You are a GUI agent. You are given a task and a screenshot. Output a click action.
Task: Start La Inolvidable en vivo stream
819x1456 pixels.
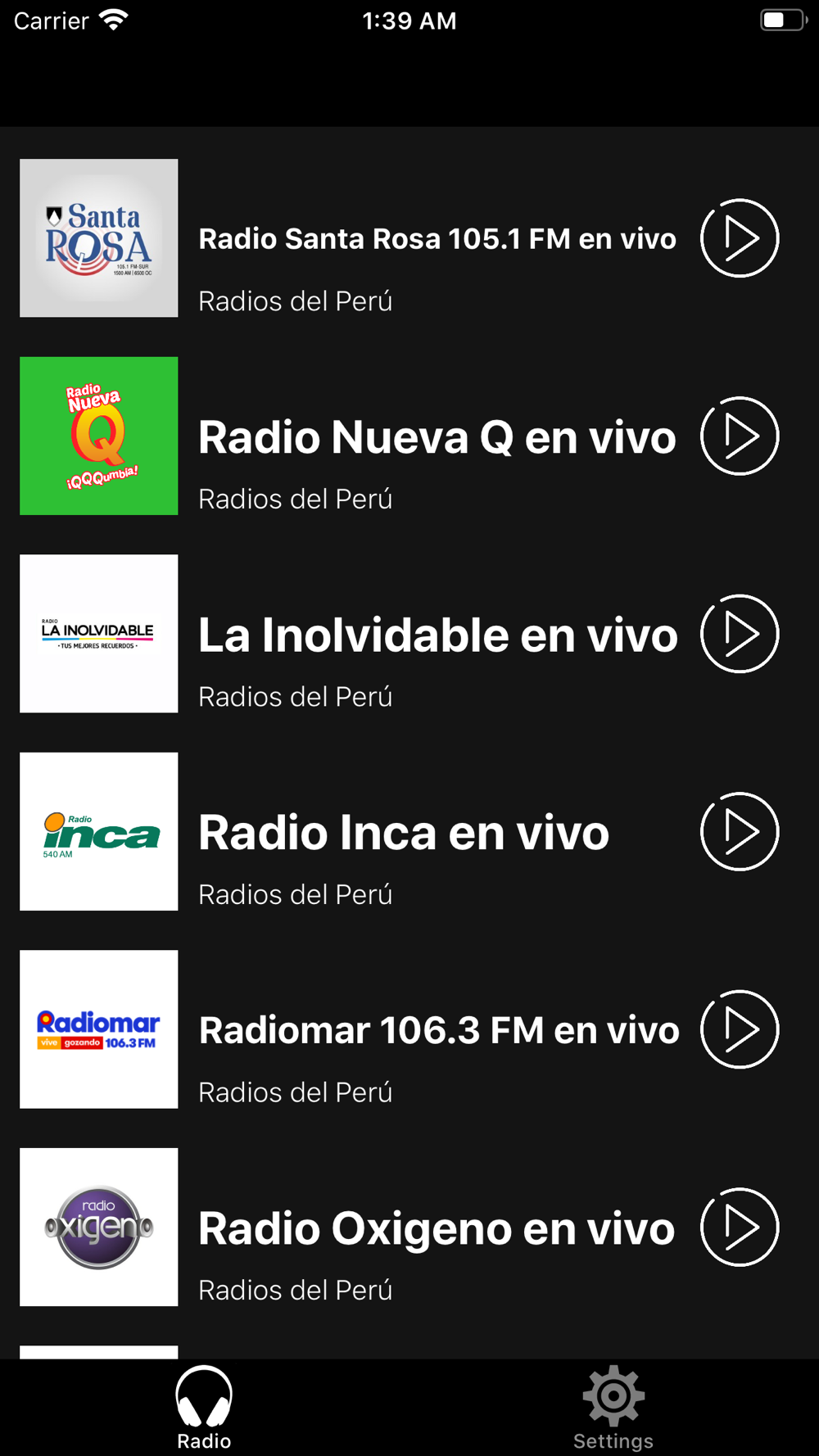point(740,634)
